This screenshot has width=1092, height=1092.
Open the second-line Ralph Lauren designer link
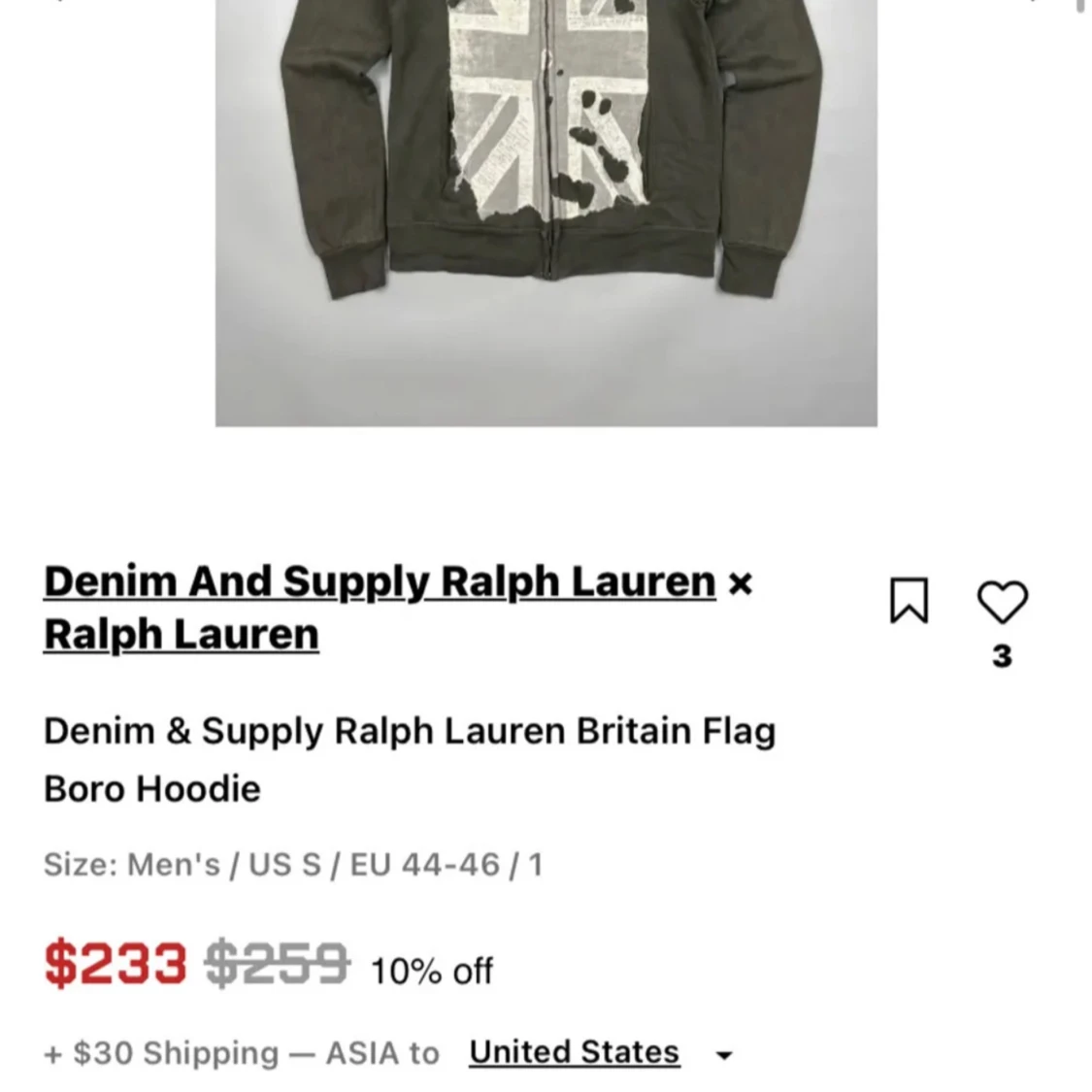click(x=182, y=635)
